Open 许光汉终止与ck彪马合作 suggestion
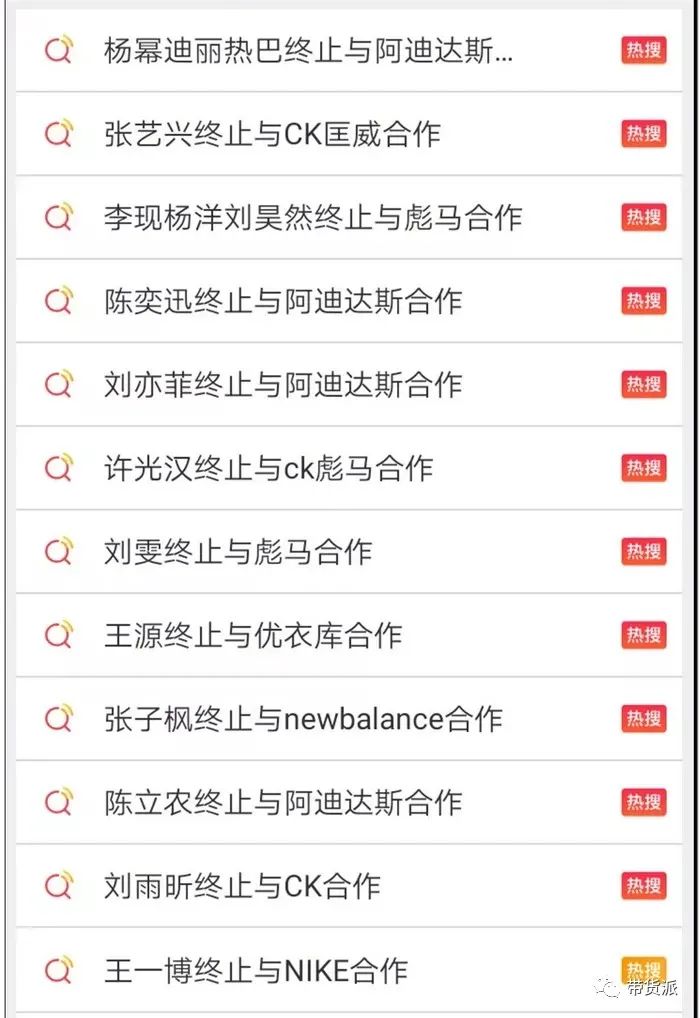The image size is (700, 1018). pyautogui.click(x=268, y=468)
